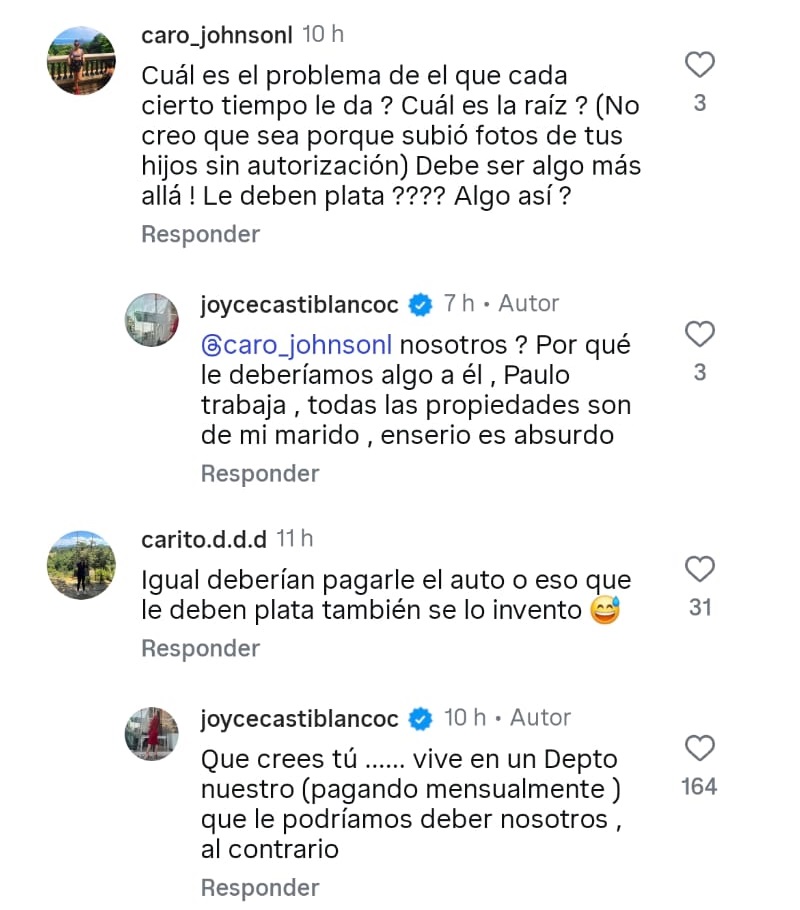
Task: Like joycecastiblancoc's reply about the Depto
Action: (x=699, y=749)
